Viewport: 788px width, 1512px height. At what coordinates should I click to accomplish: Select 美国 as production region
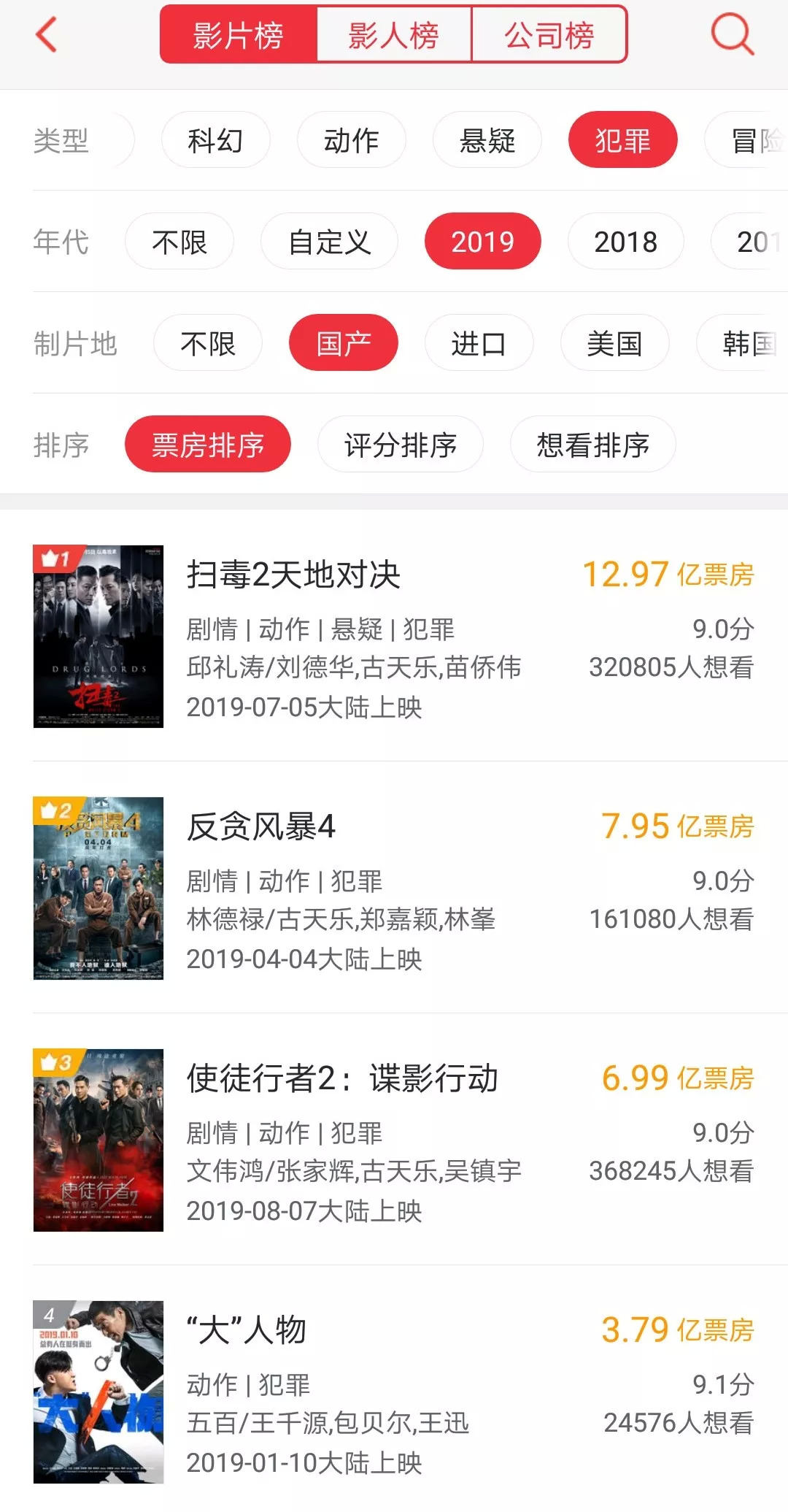coord(614,343)
